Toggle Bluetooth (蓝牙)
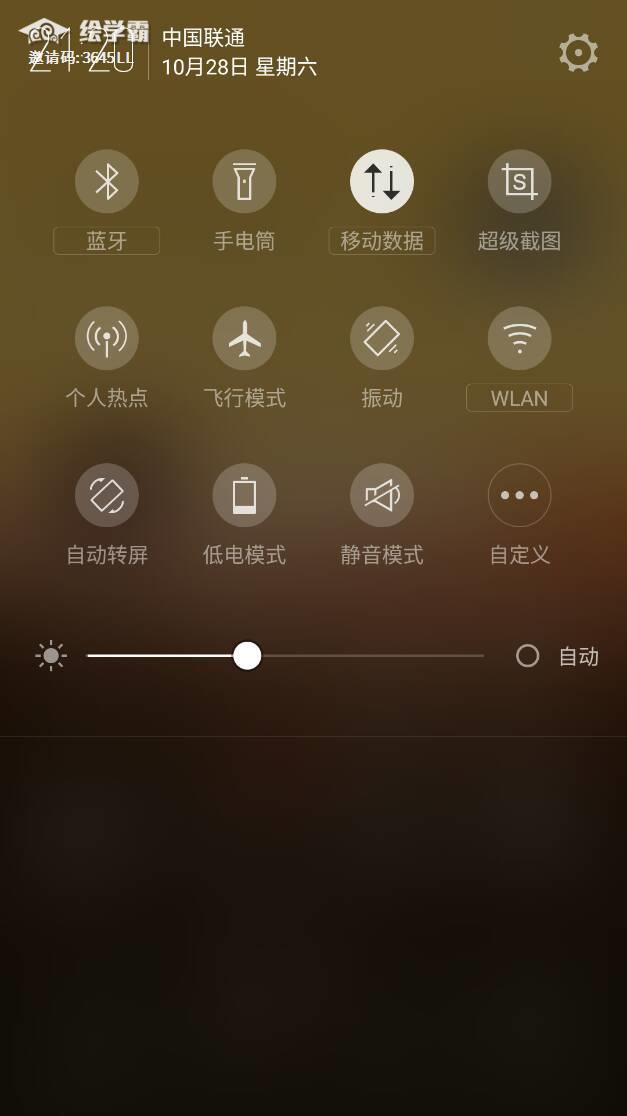The width and height of the screenshot is (627, 1116). tap(107, 182)
